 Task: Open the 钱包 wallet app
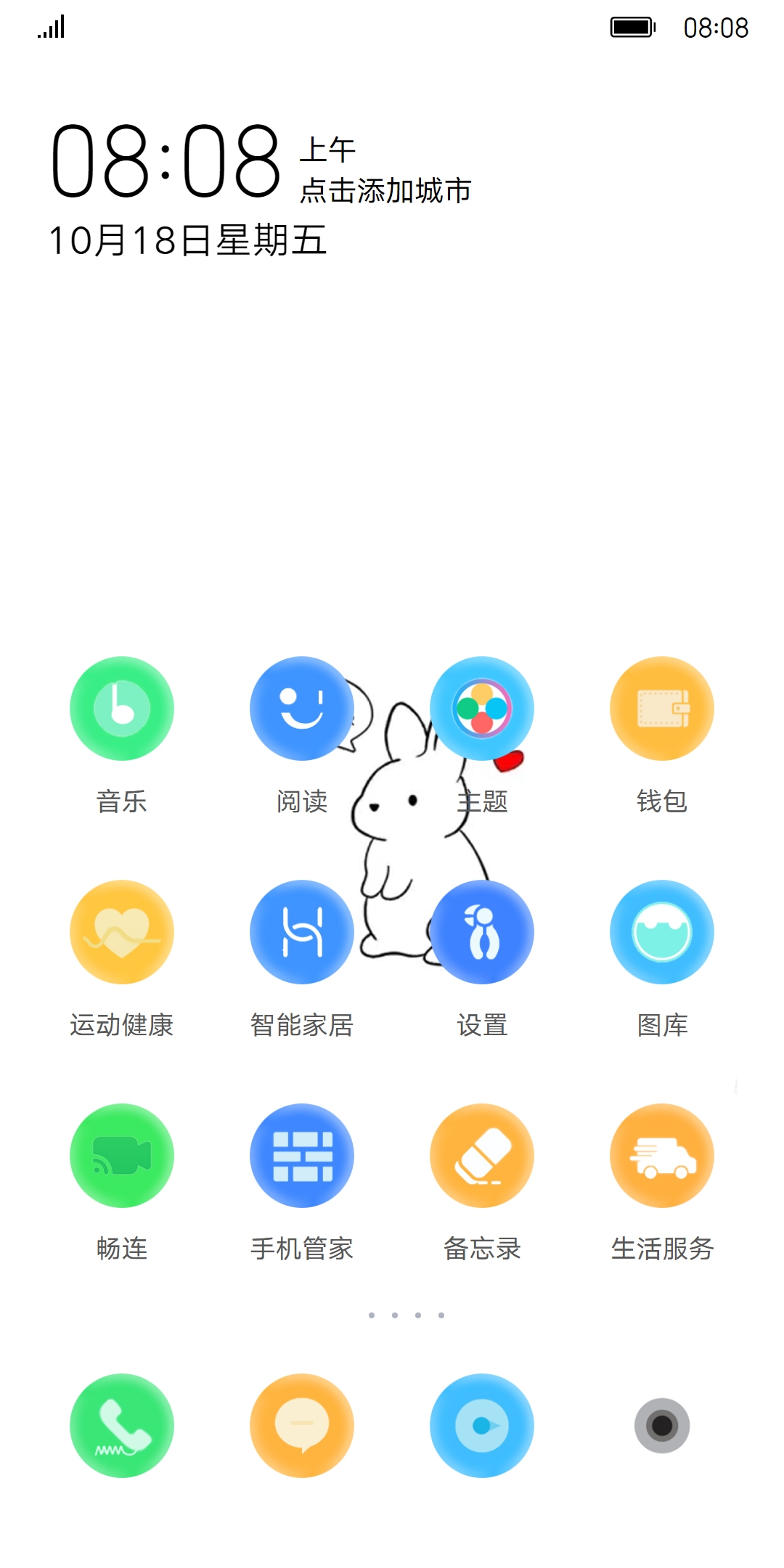coord(662,709)
